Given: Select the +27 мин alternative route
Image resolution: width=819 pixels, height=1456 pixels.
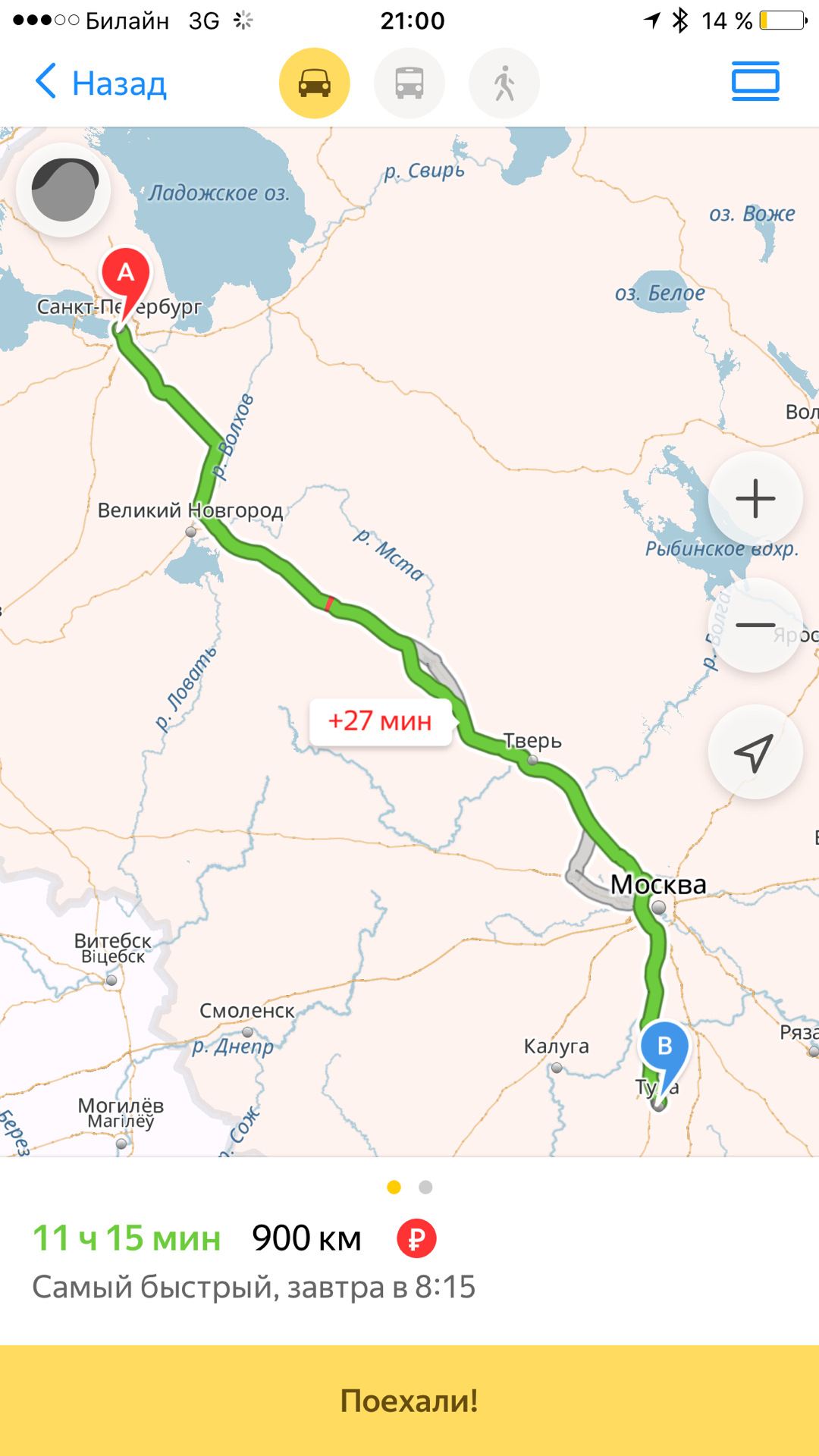Looking at the screenshot, I should click(x=380, y=721).
